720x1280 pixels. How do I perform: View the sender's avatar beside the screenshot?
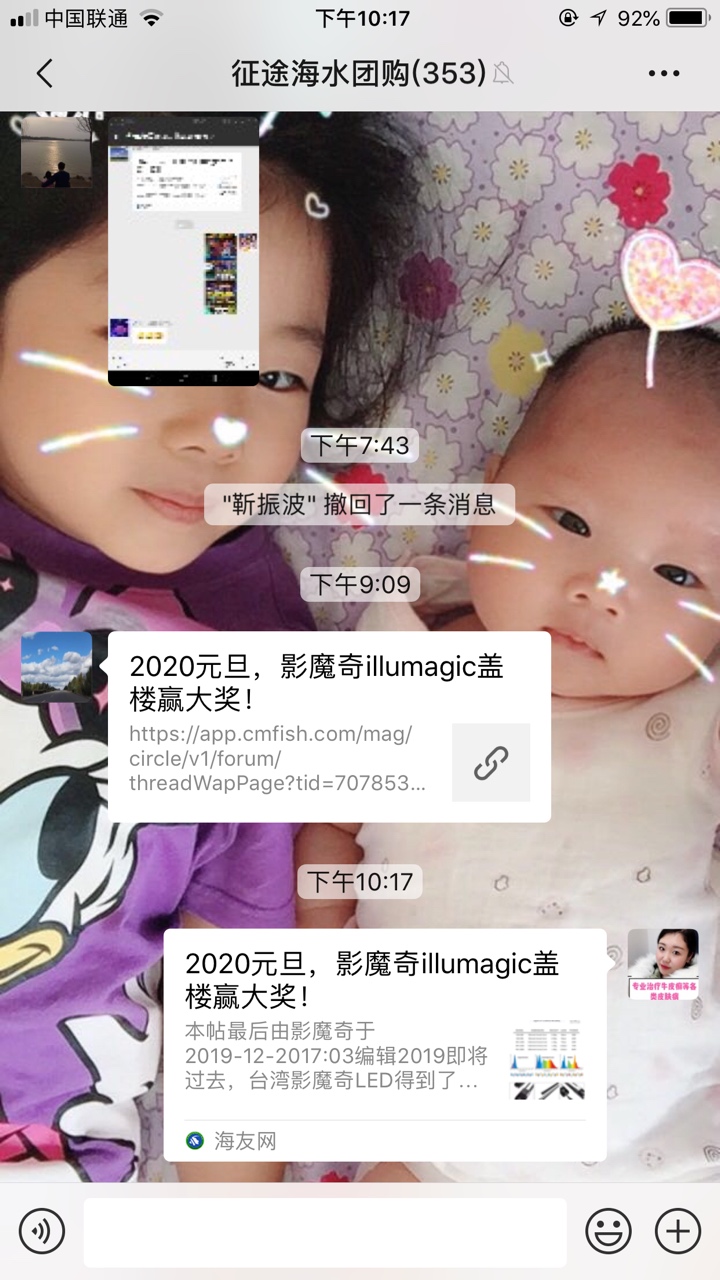(57, 151)
